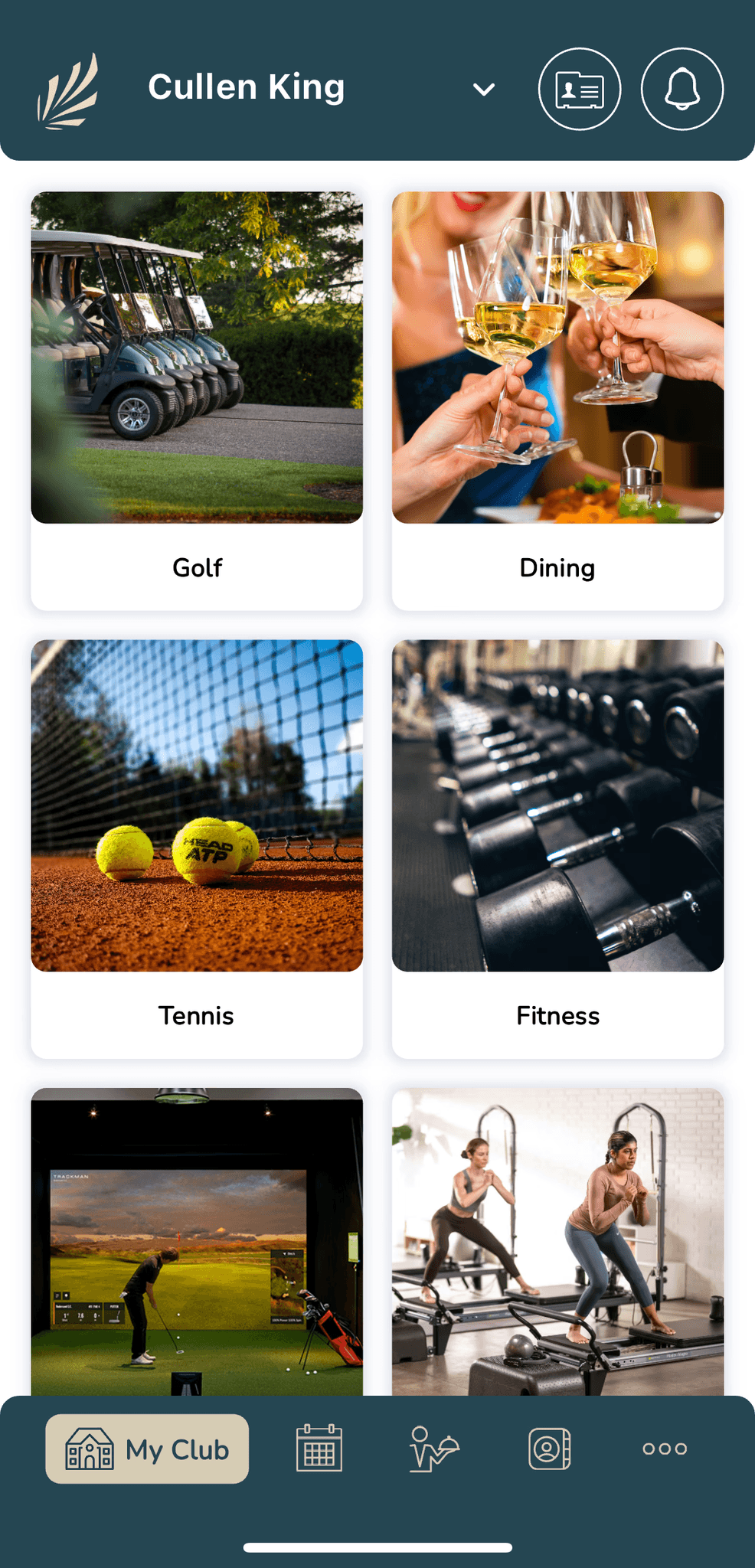This screenshot has height=1568, width=755.
Task: View your membership card icon
Action: [x=580, y=89]
